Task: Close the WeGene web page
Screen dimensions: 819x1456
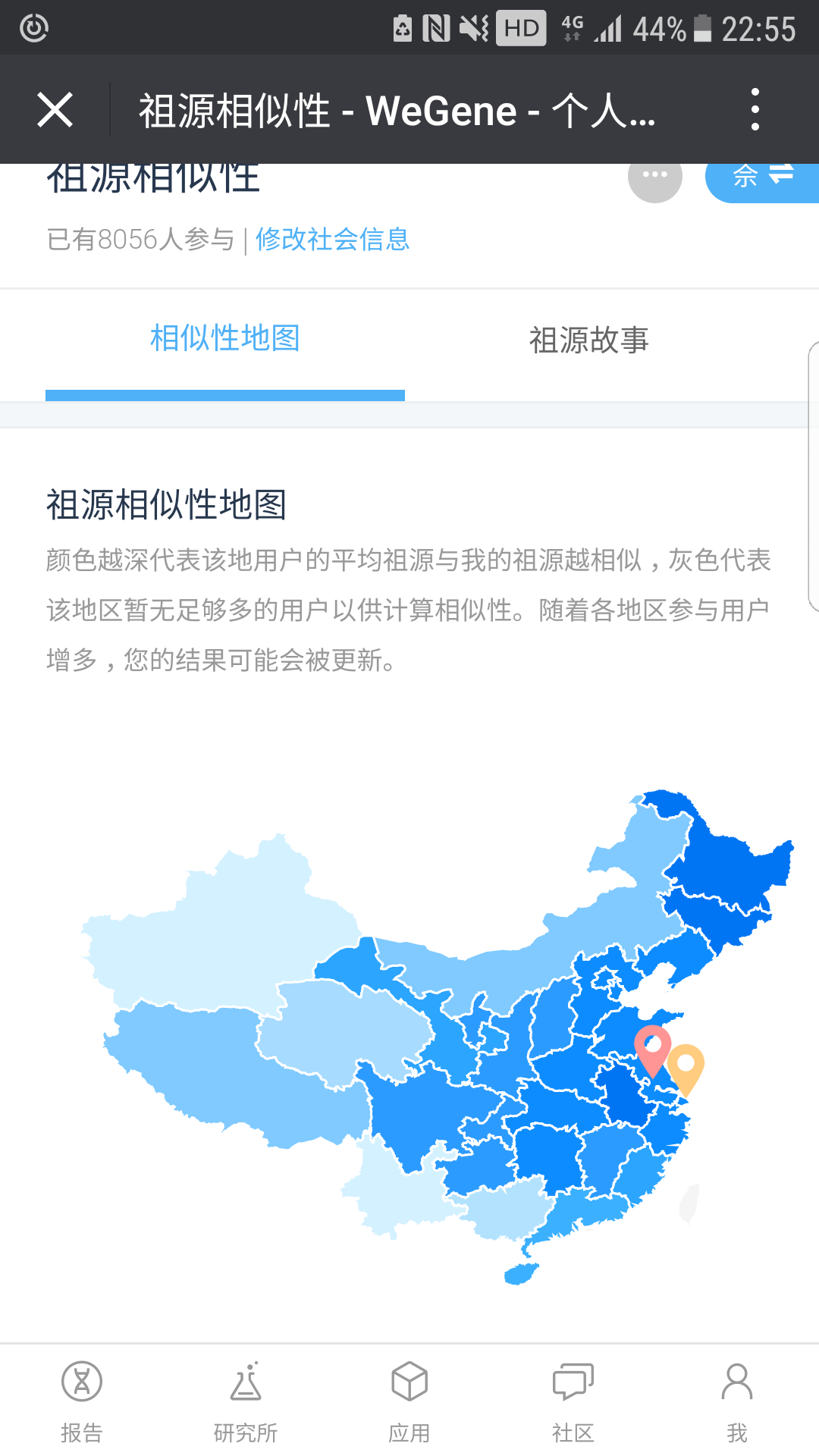Action: pyautogui.click(x=55, y=110)
